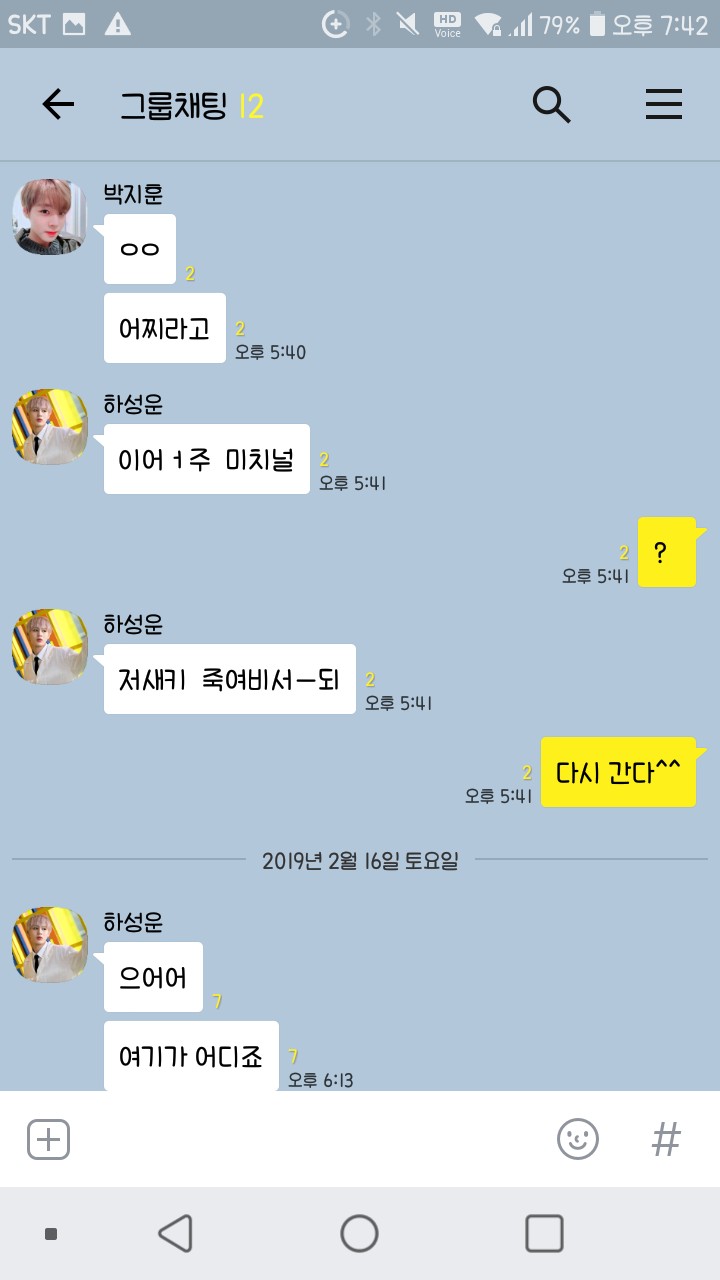The image size is (720, 1280).
Task: Open the emoticon picker
Action: point(577,1139)
